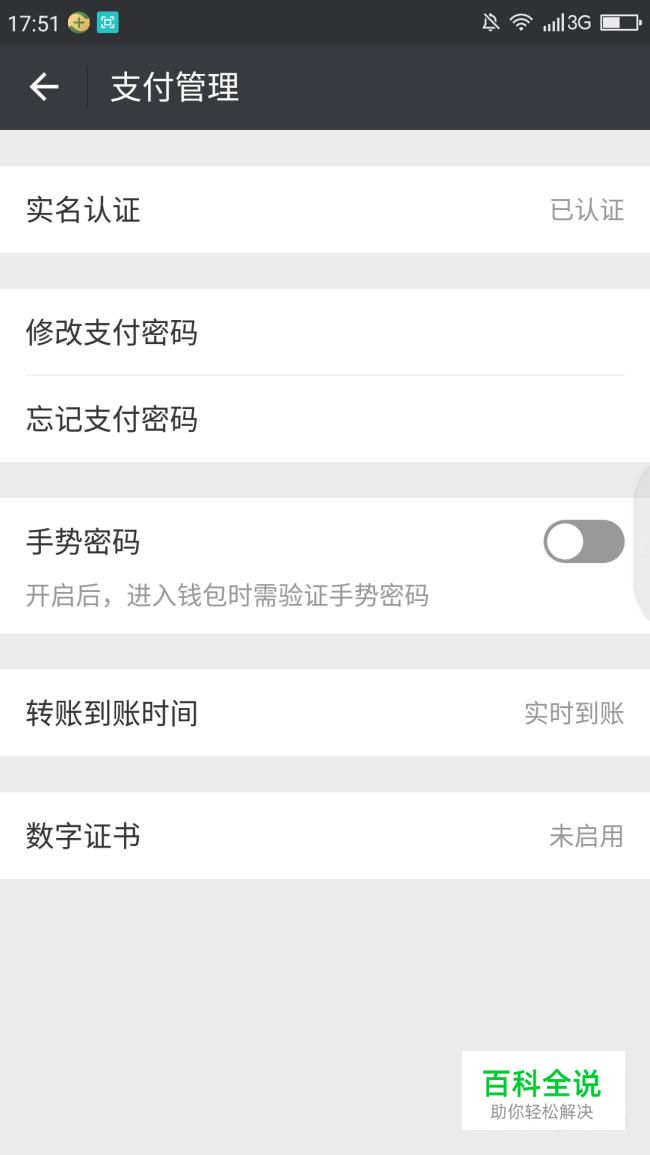This screenshot has width=650, height=1155.
Task: Enable the 手势密码 switch
Action: [x=584, y=541]
